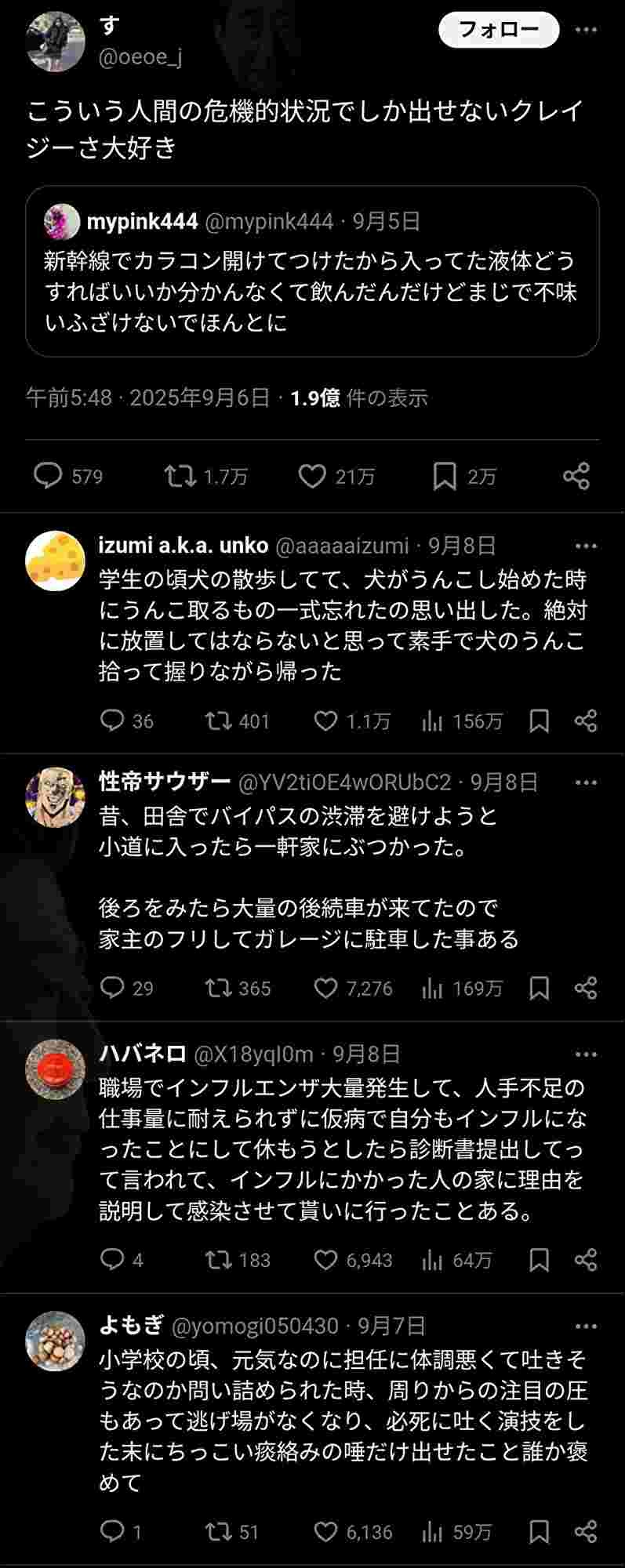Share the main post by @oeoe_j
The height and width of the screenshot is (1568, 625).
coord(576,476)
